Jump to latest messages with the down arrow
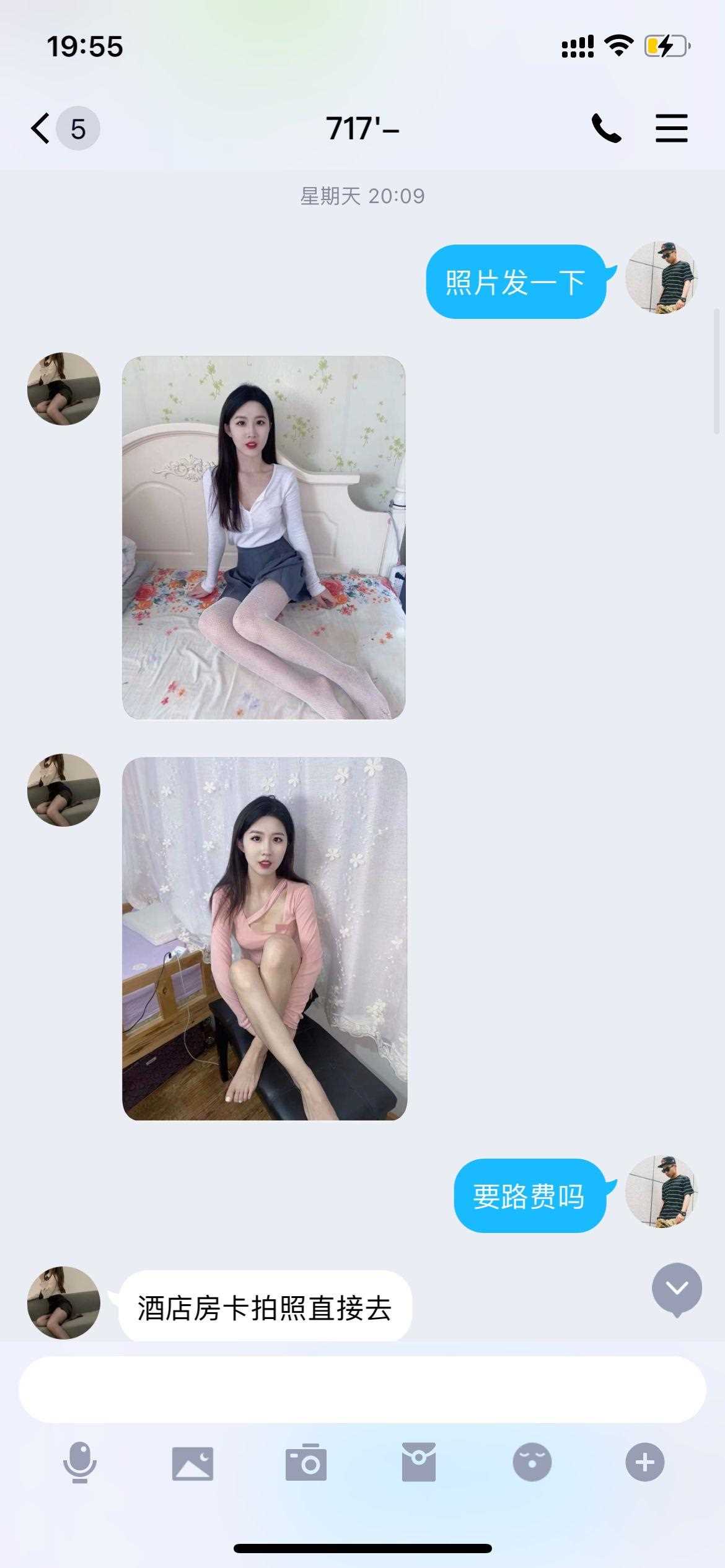Screen dimensions: 725x1568 pos(677,1288)
